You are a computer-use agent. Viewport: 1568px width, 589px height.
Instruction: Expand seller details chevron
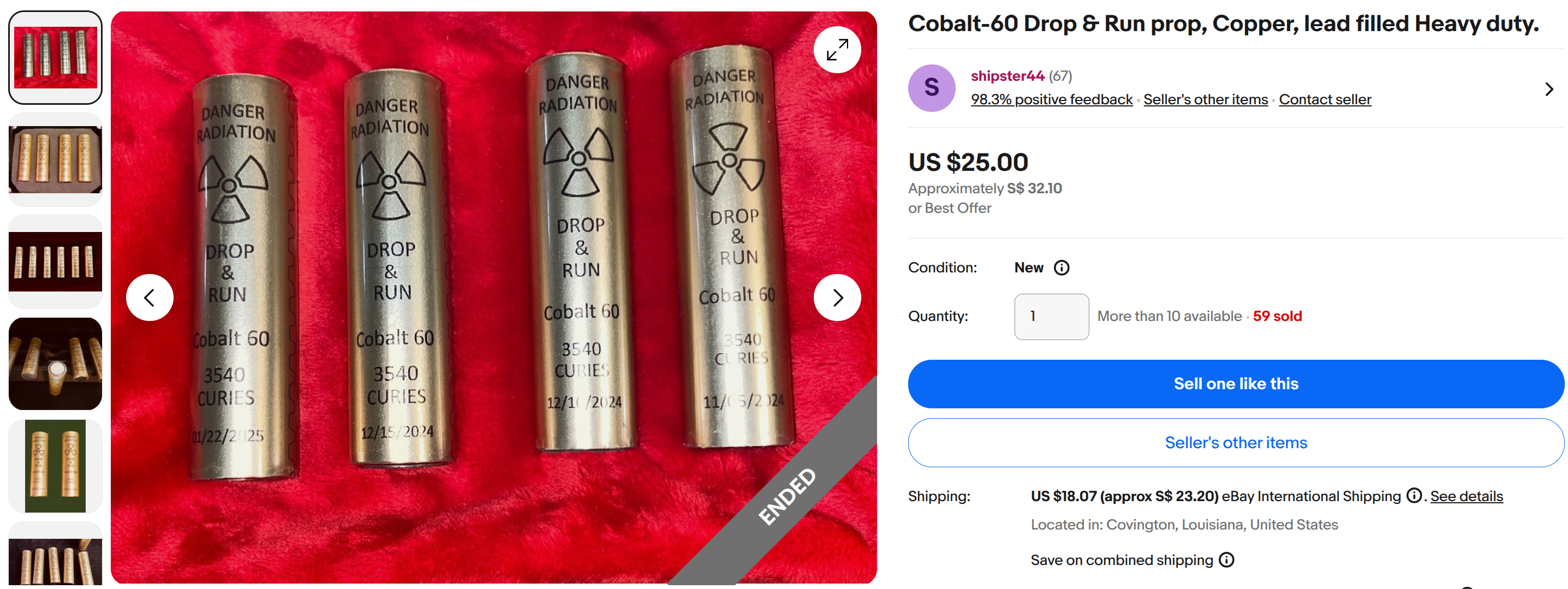(1548, 90)
